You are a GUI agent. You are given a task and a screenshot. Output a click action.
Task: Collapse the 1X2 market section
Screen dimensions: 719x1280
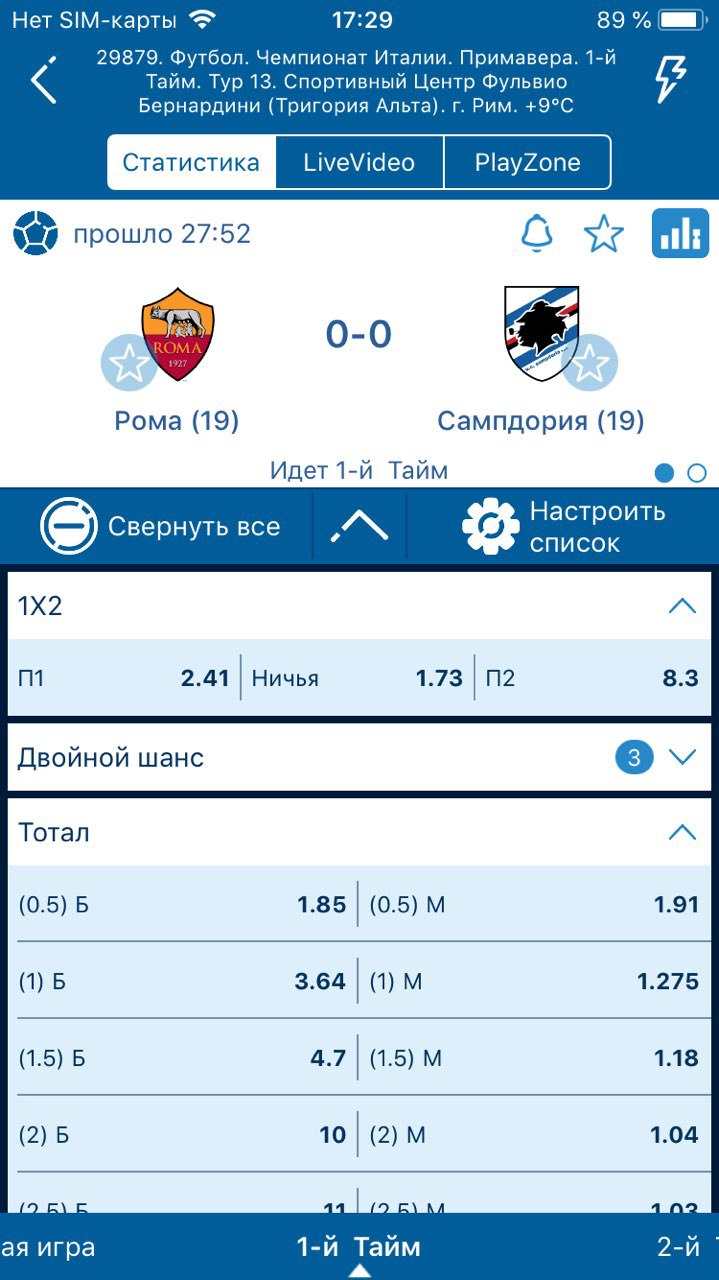682,606
